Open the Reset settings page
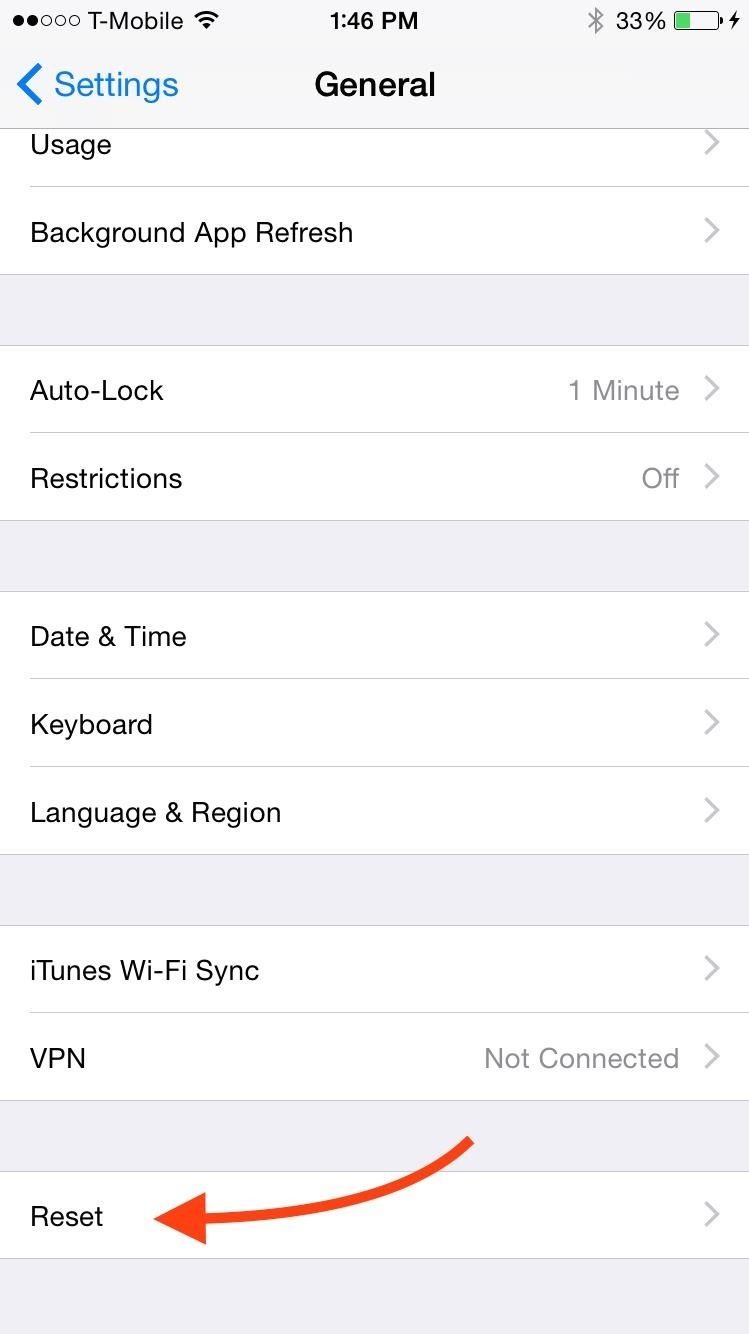This screenshot has height=1334, width=749. click(x=375, y=1216)
